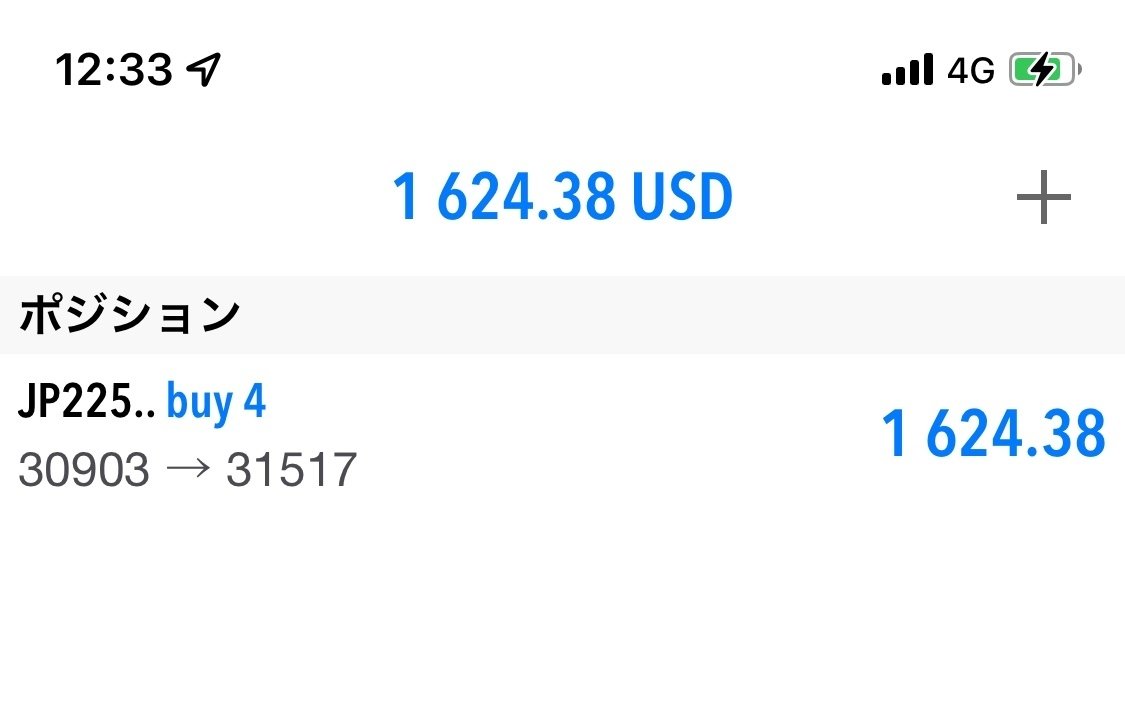The height and width of the screenshot is (705, 1125).
Task: Add a new order with the plus icon
Action: click(x=1043, y=197)
